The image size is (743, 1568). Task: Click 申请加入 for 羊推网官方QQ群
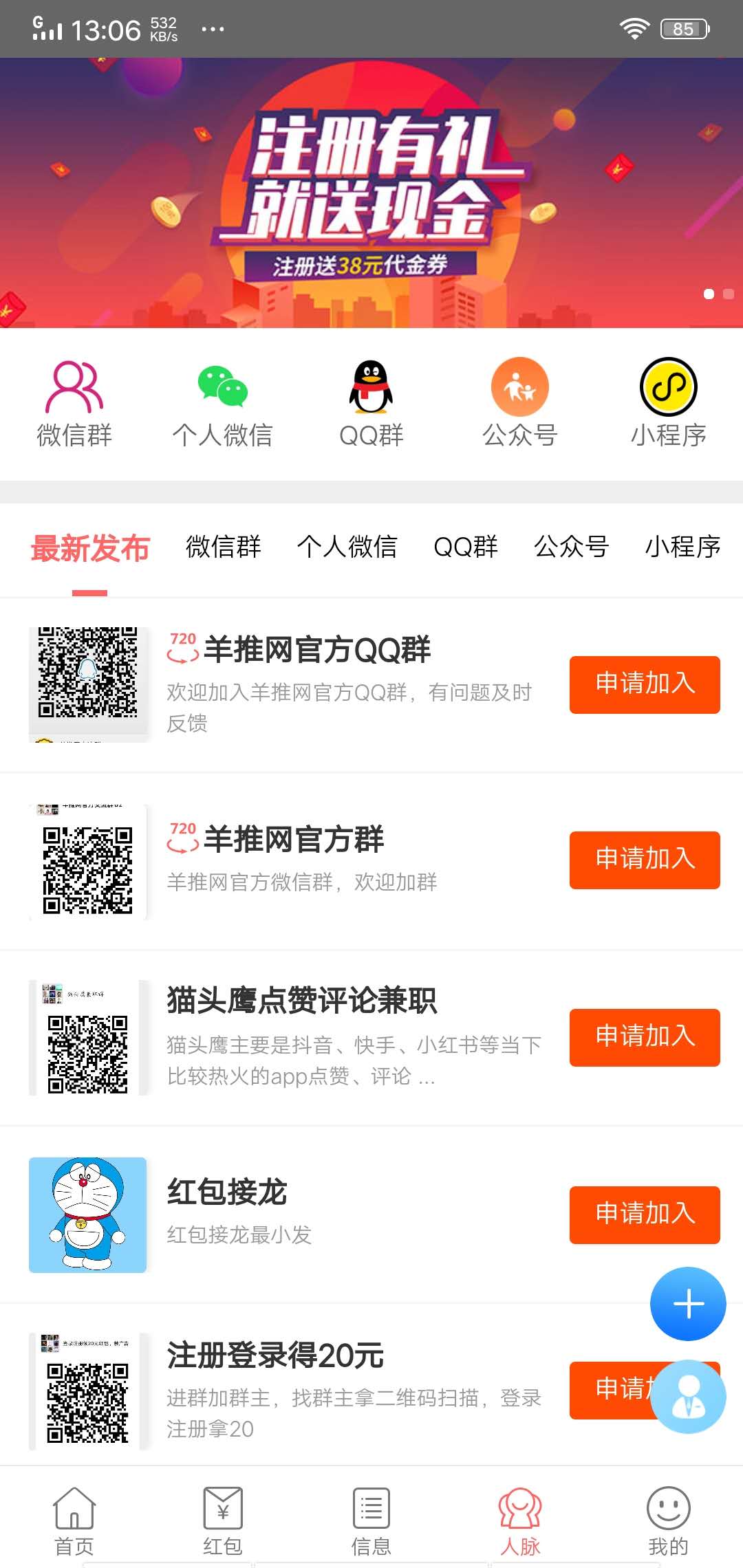pos(644,684)
